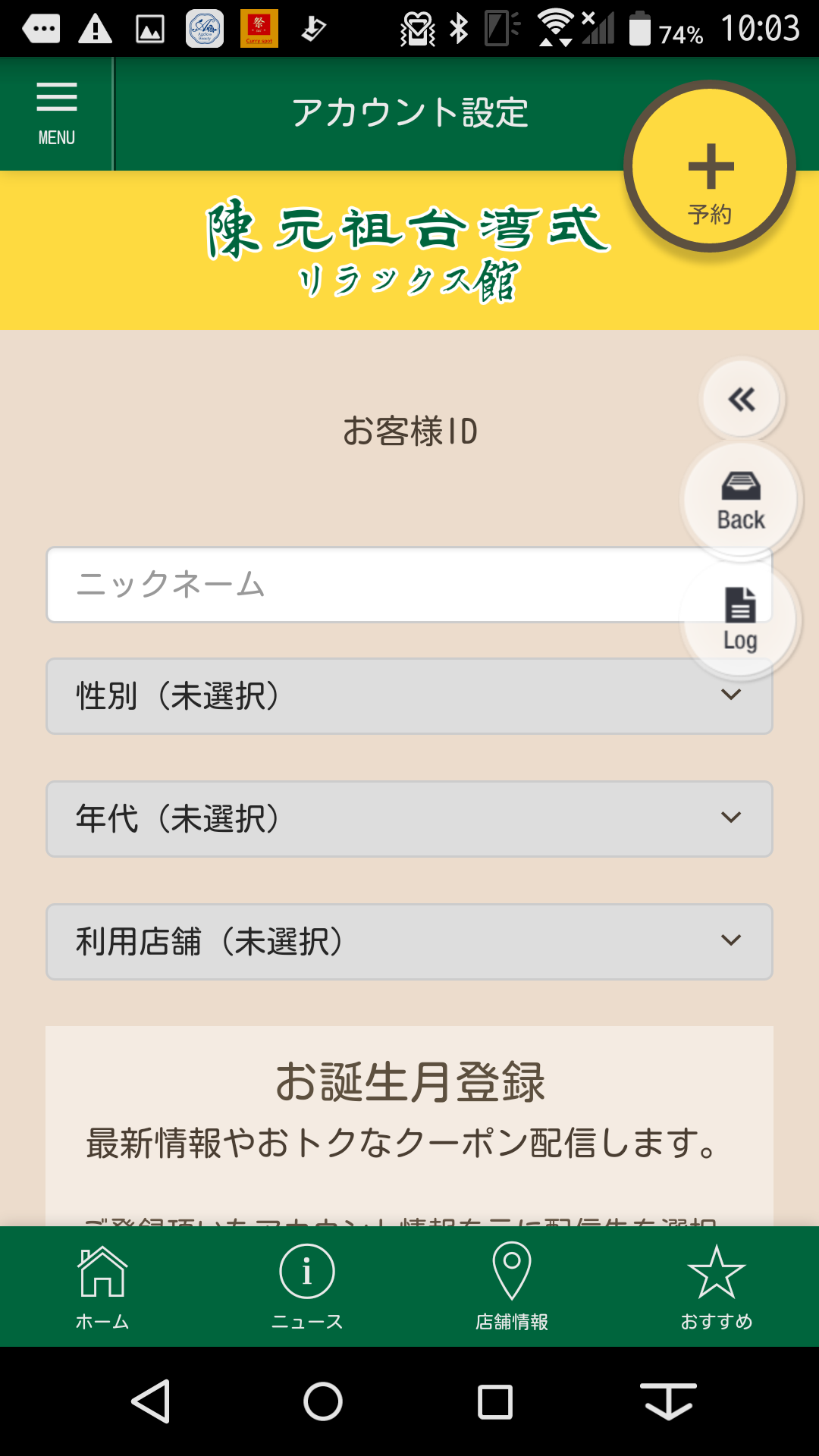The height and width of the screenshot is (1456, 819).
Task: Expand the 性別 gender dropdown
Action: 409,696
